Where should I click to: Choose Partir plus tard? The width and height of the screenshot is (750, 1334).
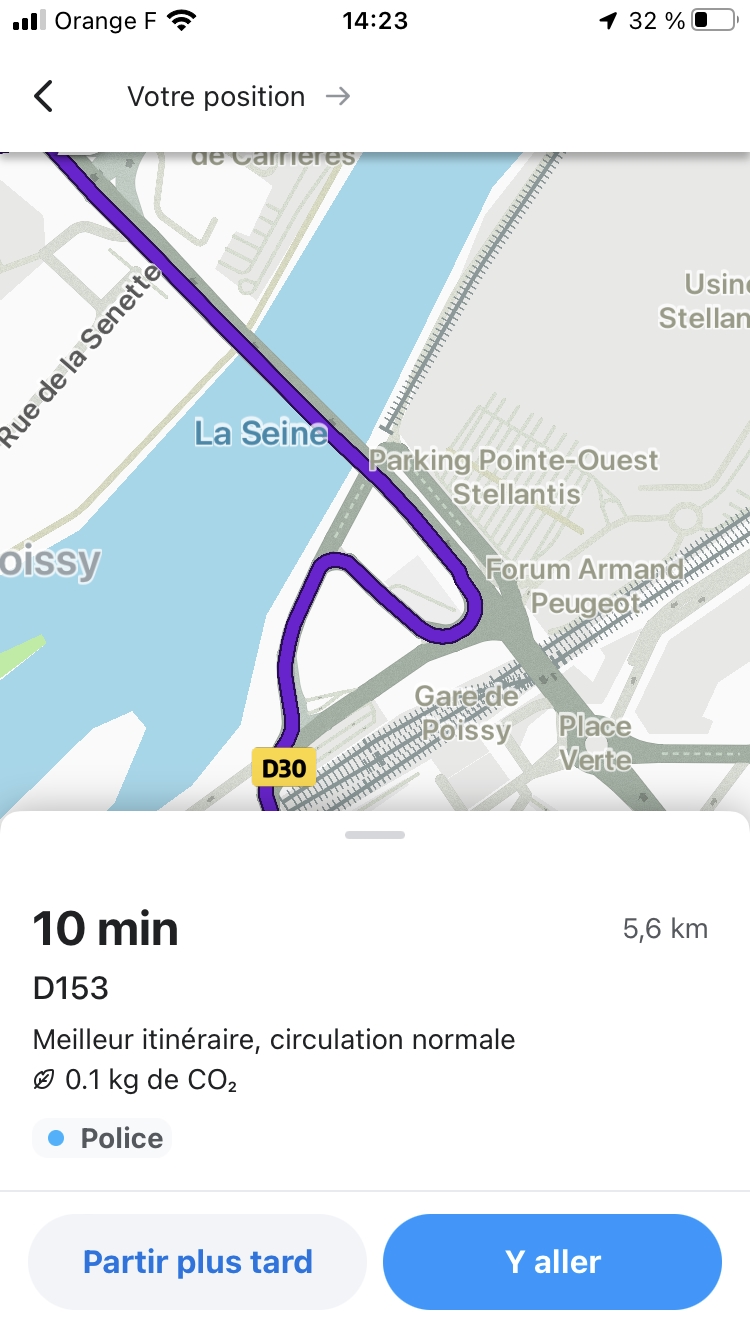[197, 1262]
